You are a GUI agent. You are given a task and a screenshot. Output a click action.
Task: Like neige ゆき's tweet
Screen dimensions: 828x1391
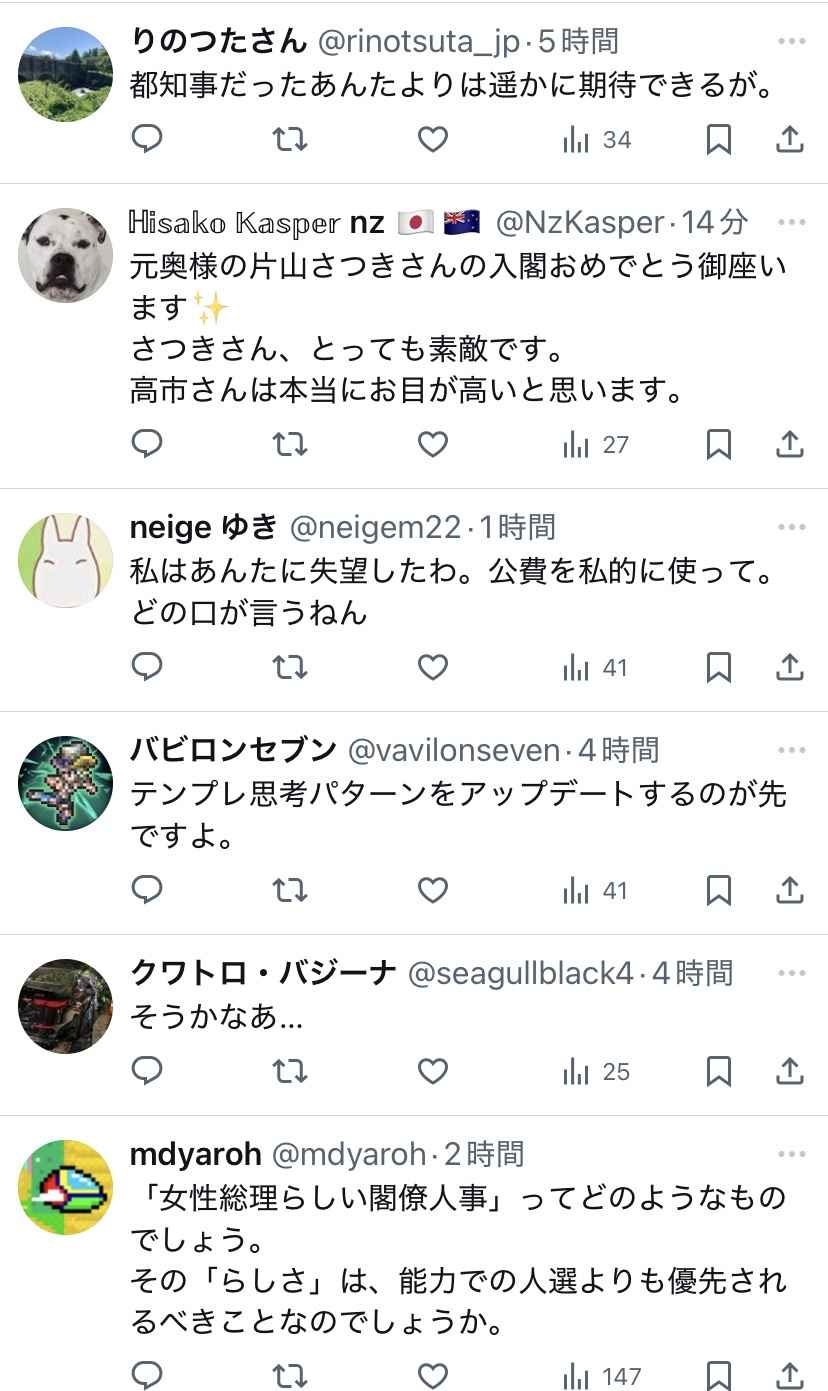pyautogui.click(x=432, y=667)
